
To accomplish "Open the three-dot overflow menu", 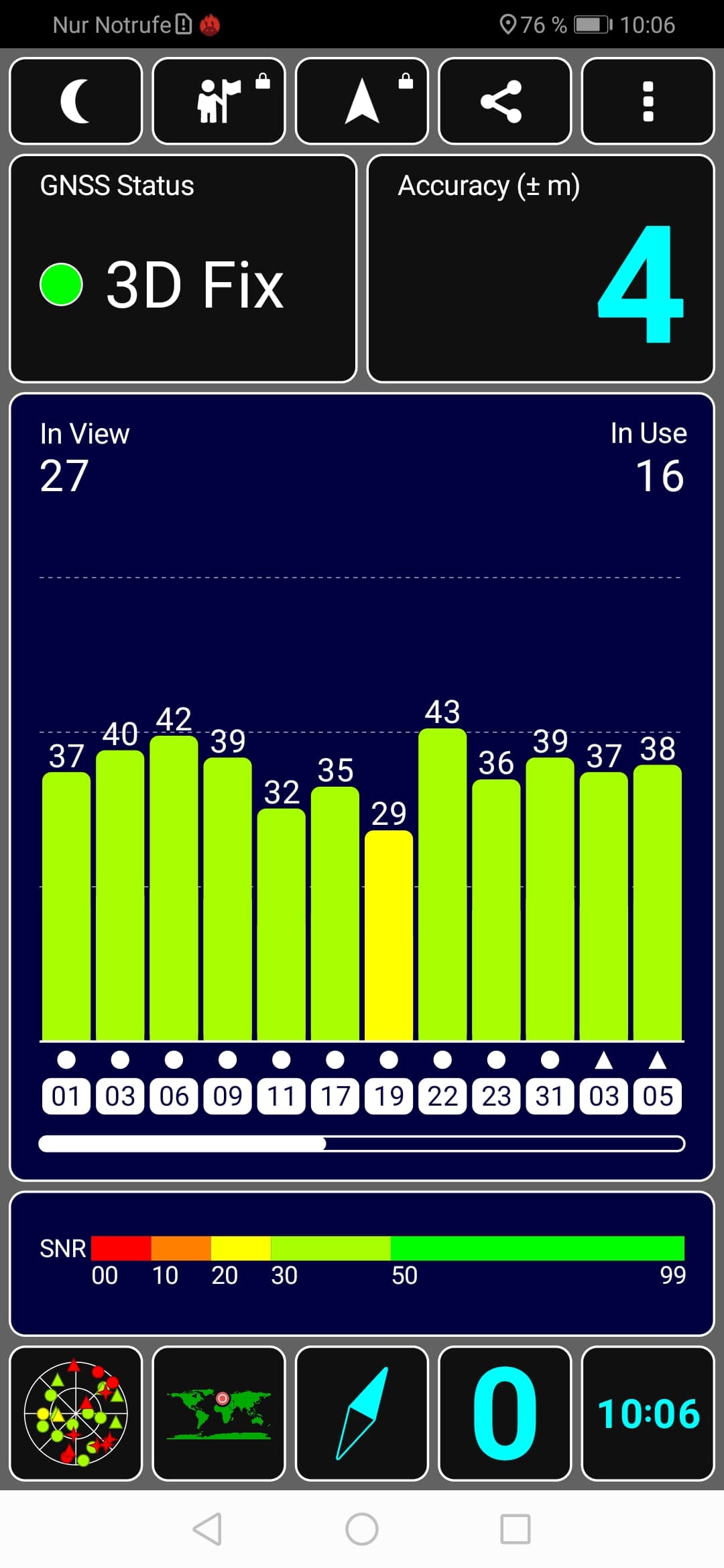I will (648, 101).
